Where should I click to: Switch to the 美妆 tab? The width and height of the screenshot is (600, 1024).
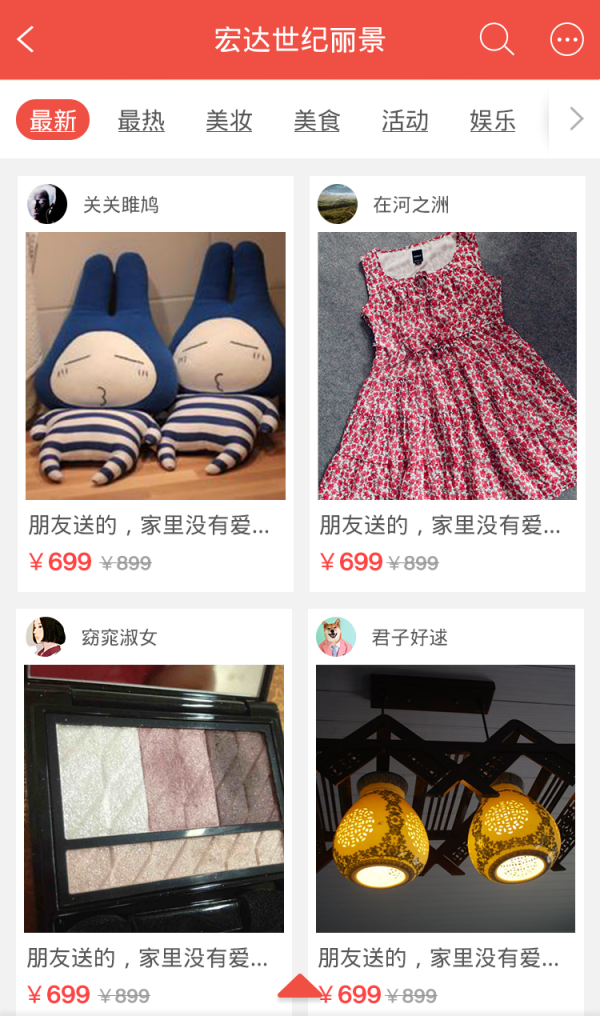pos(229,121)
